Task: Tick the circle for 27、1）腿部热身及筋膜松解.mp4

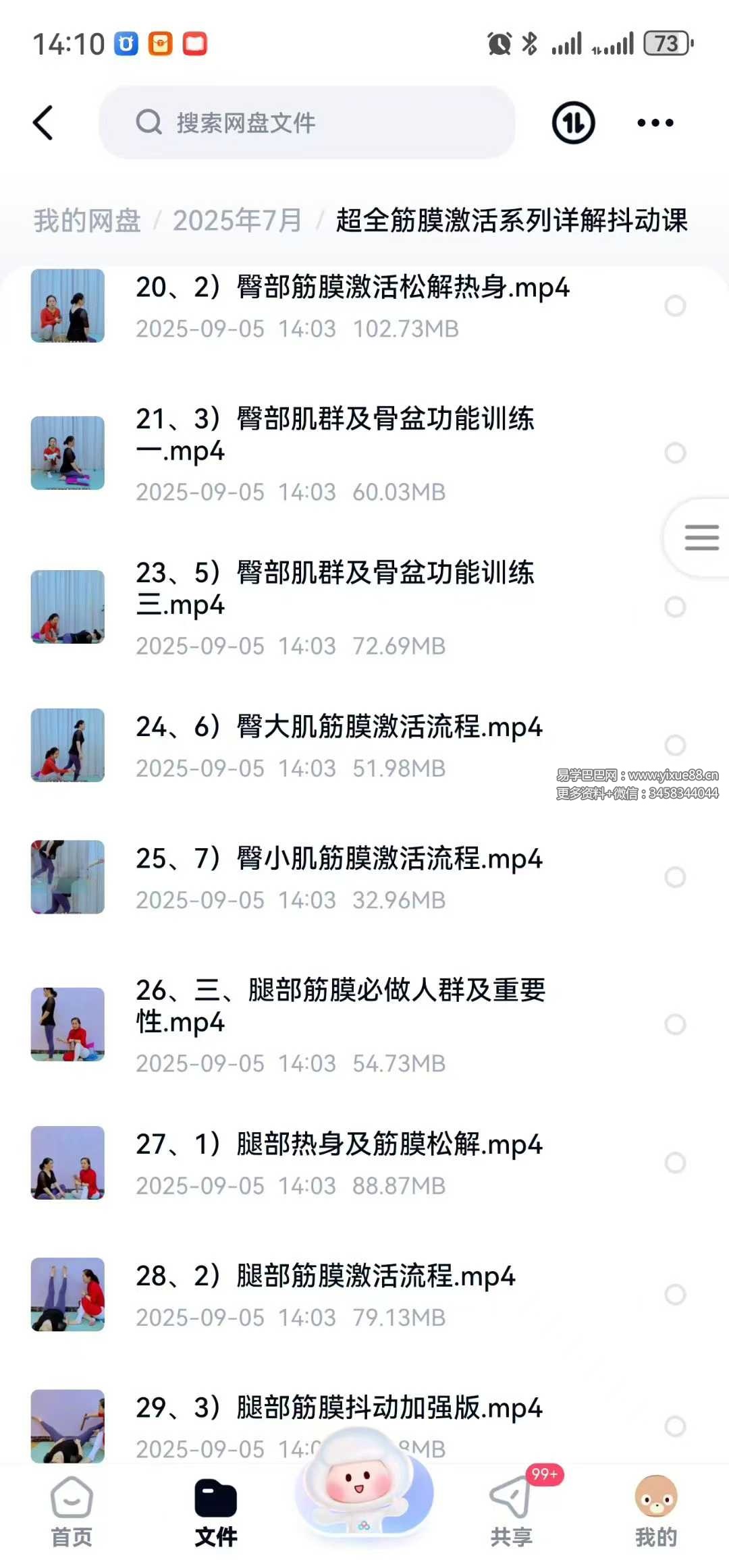Action: [x=675, y=1163]
